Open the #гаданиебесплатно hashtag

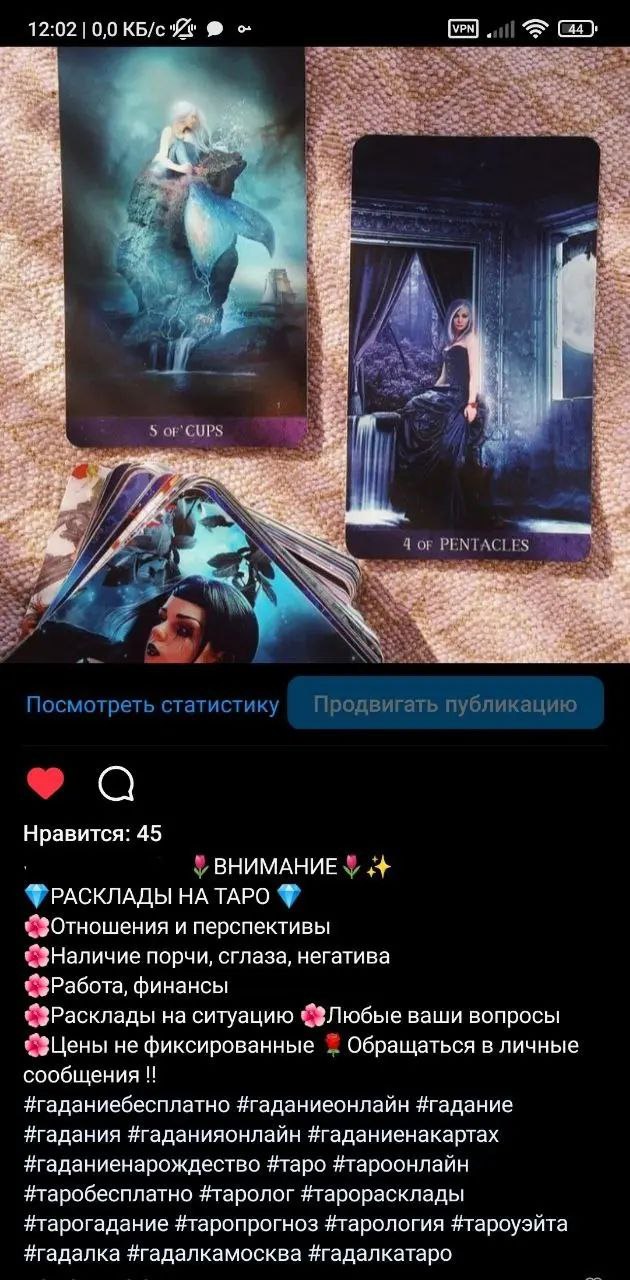[126, 1105]
